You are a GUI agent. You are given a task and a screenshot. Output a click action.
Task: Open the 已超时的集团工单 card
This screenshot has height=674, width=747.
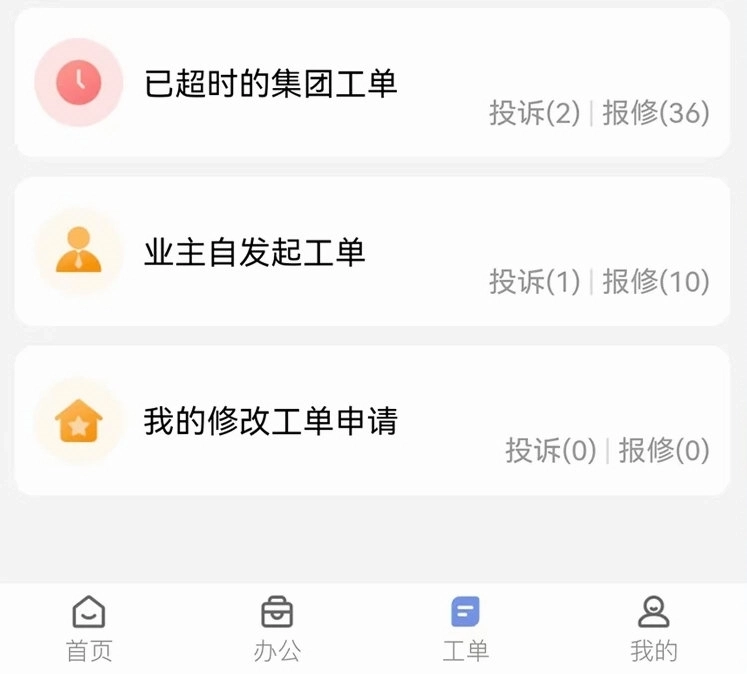pyautogui.click(x=372, y=83)
